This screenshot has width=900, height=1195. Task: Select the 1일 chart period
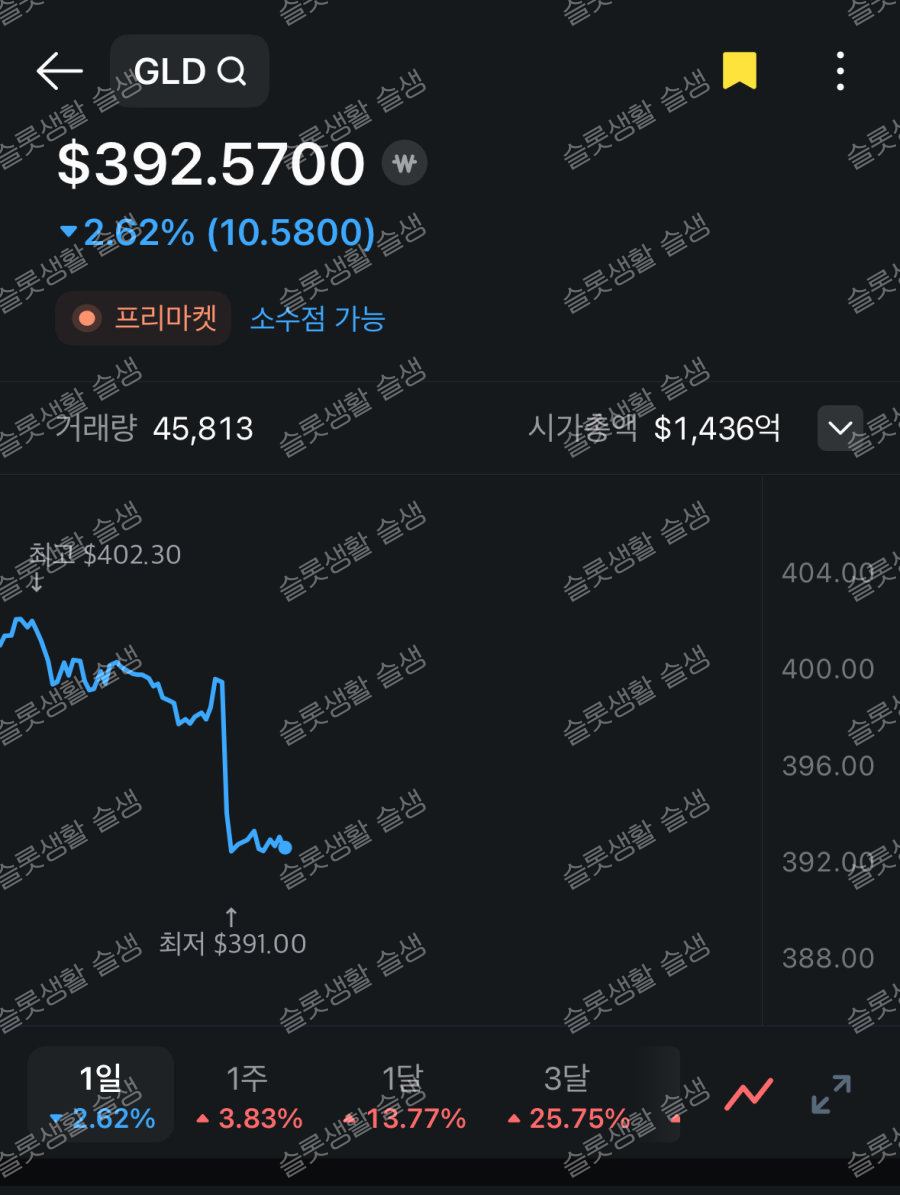pos(101,1095)
